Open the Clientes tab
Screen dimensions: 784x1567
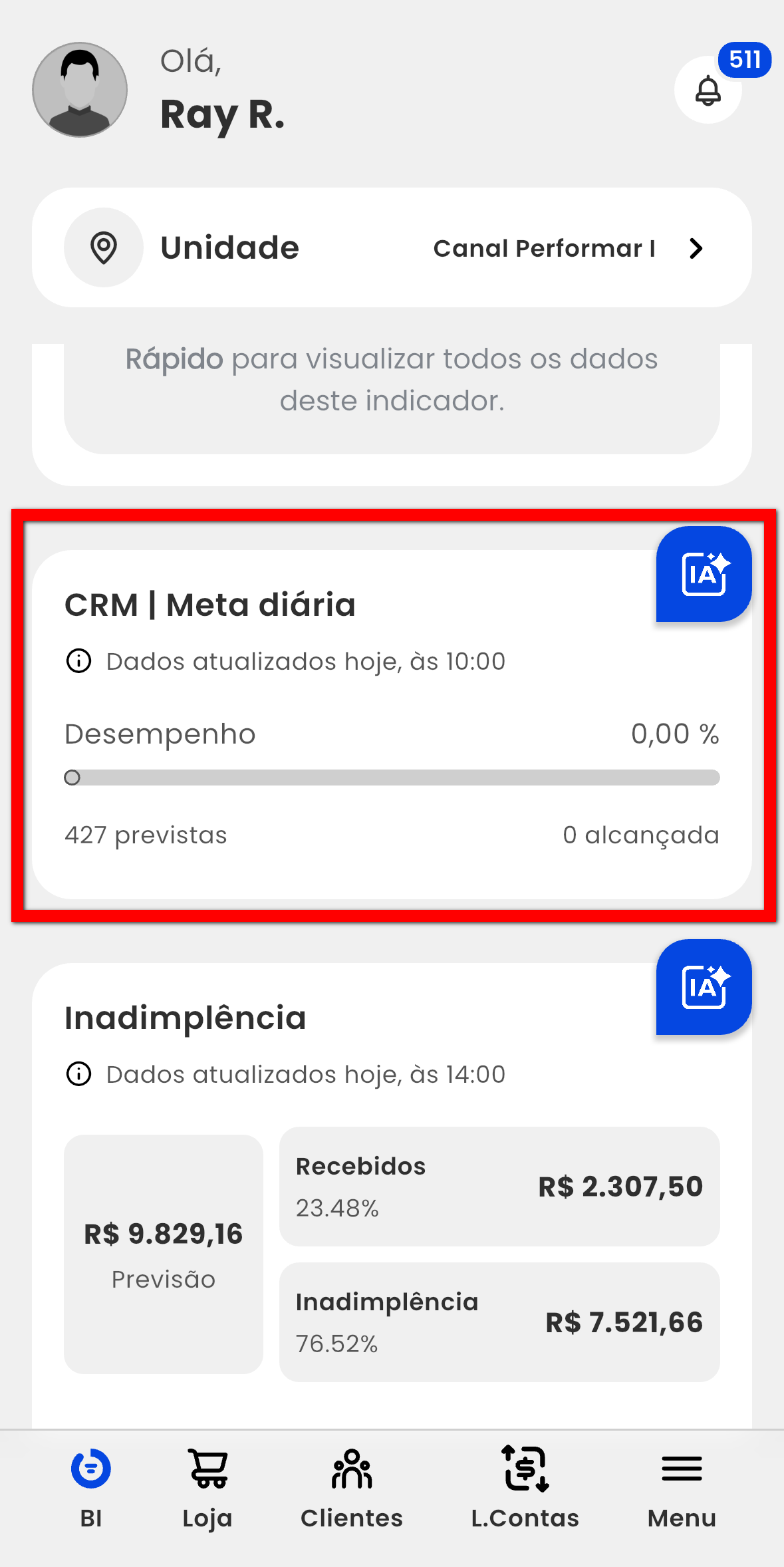(x=352, y=1489)
